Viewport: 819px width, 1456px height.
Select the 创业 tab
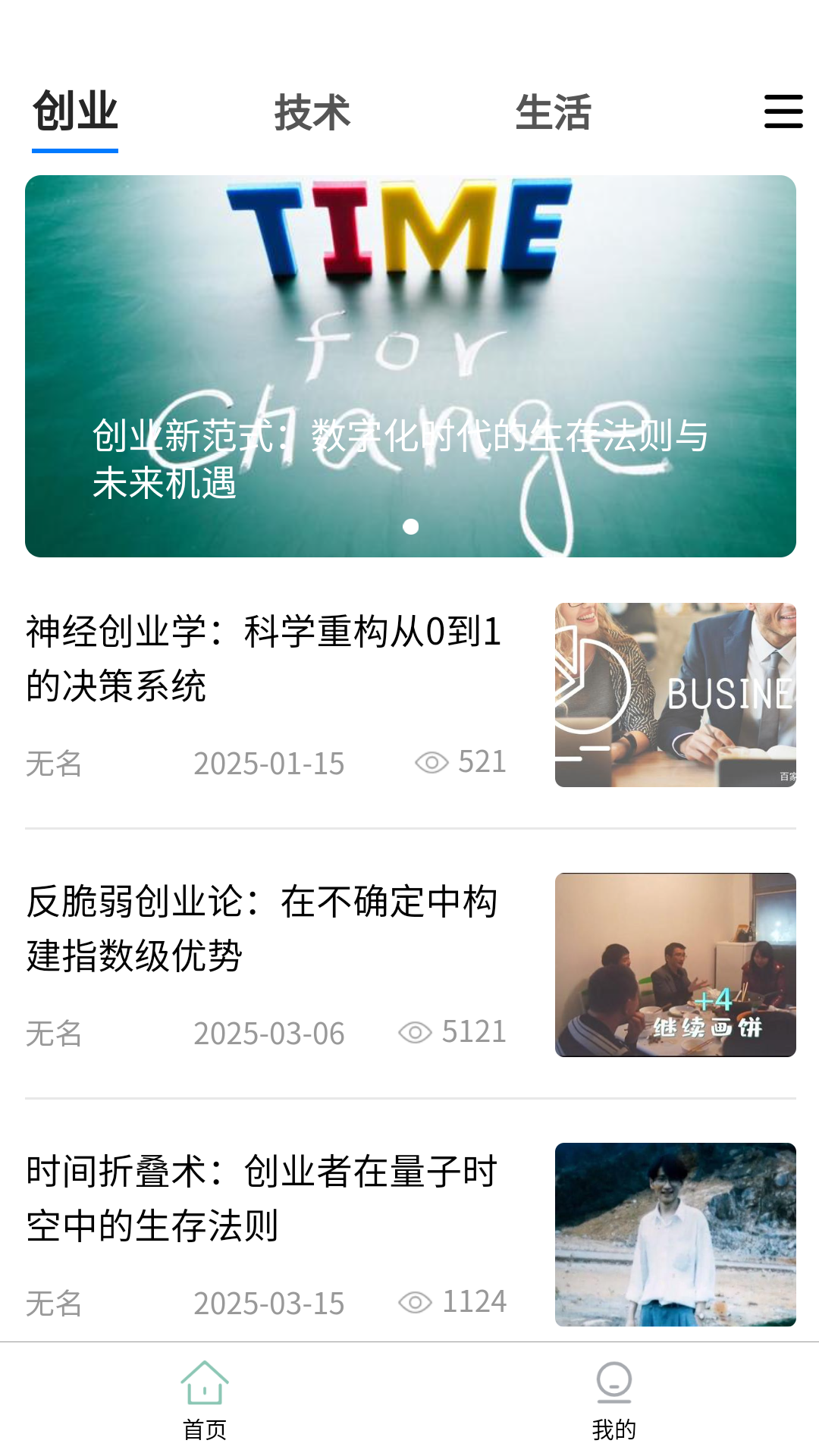coord(75,111)
